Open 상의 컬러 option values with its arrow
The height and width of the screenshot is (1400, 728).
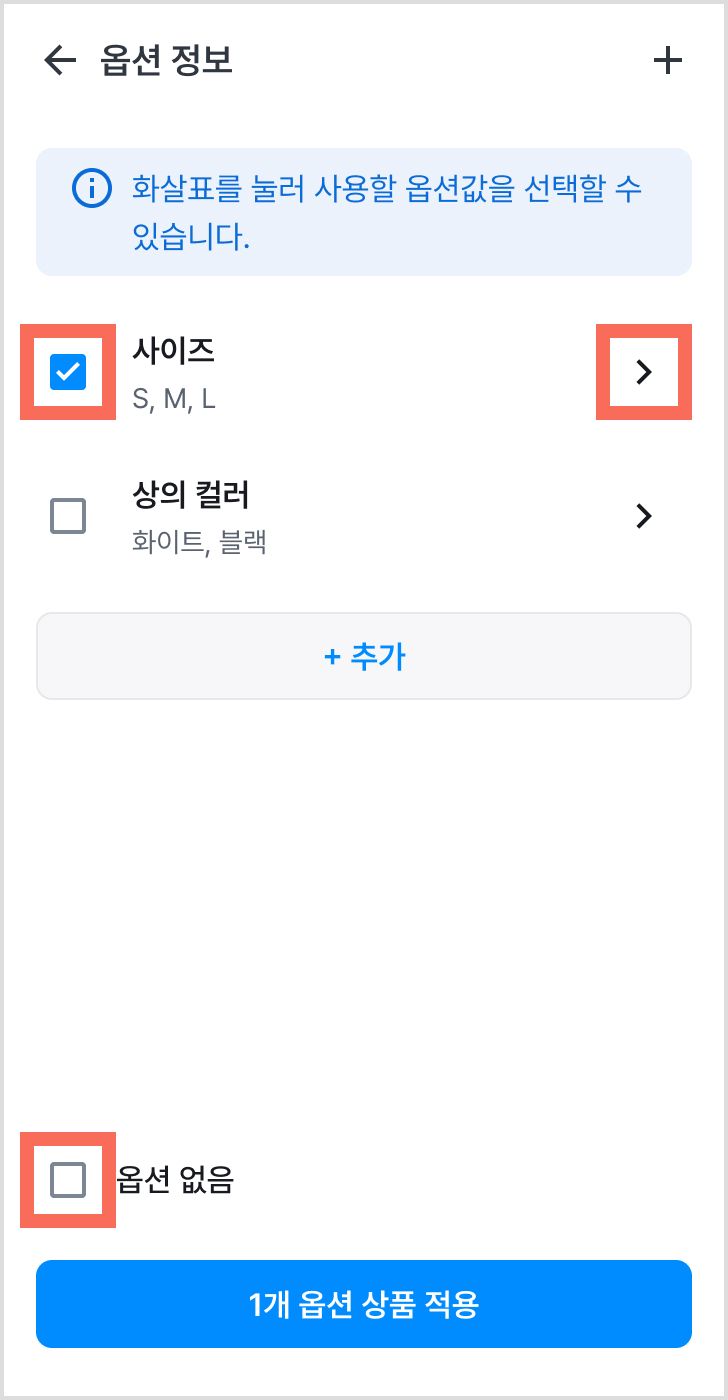pos(645,516)
